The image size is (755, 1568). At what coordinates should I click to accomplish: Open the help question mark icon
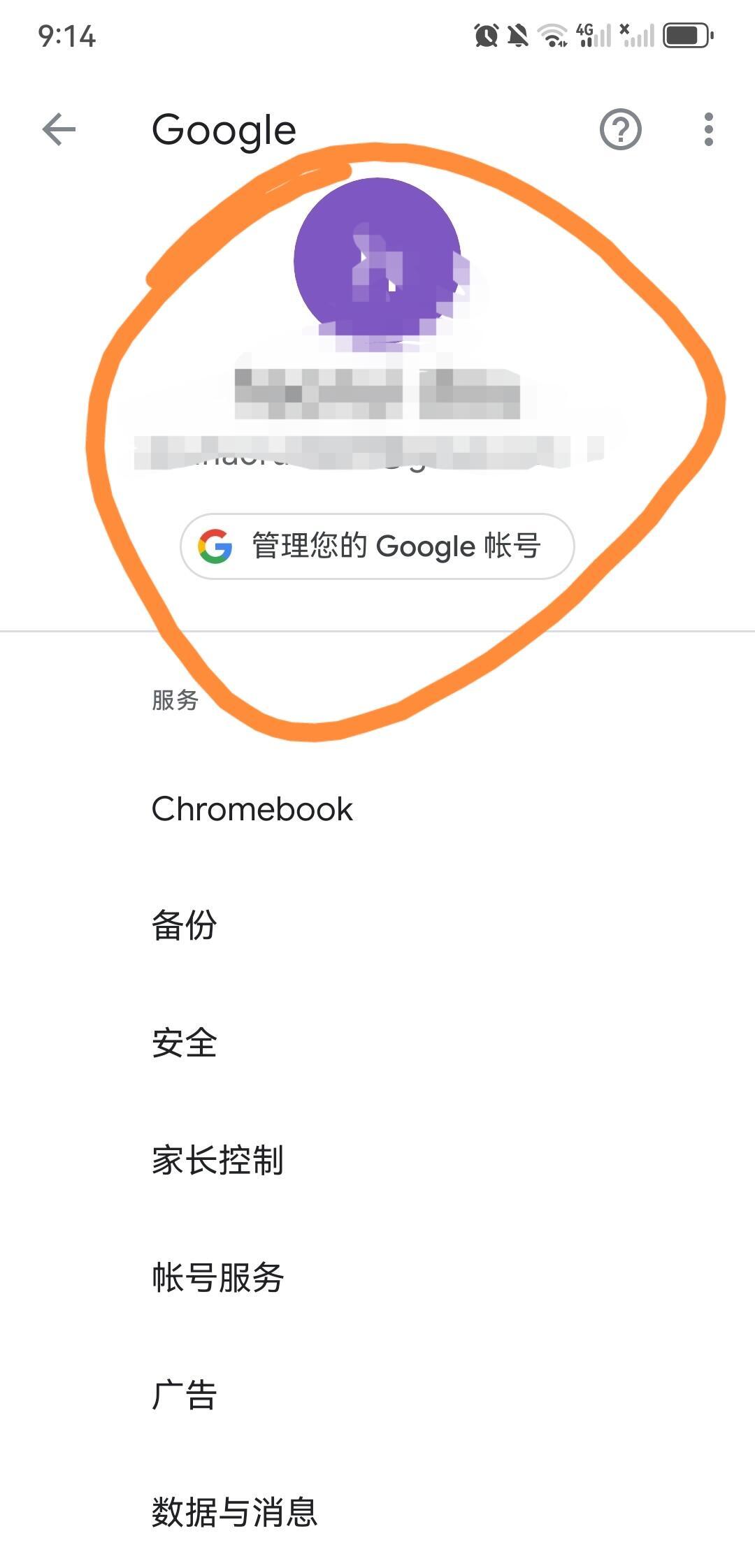pos(620,130)
